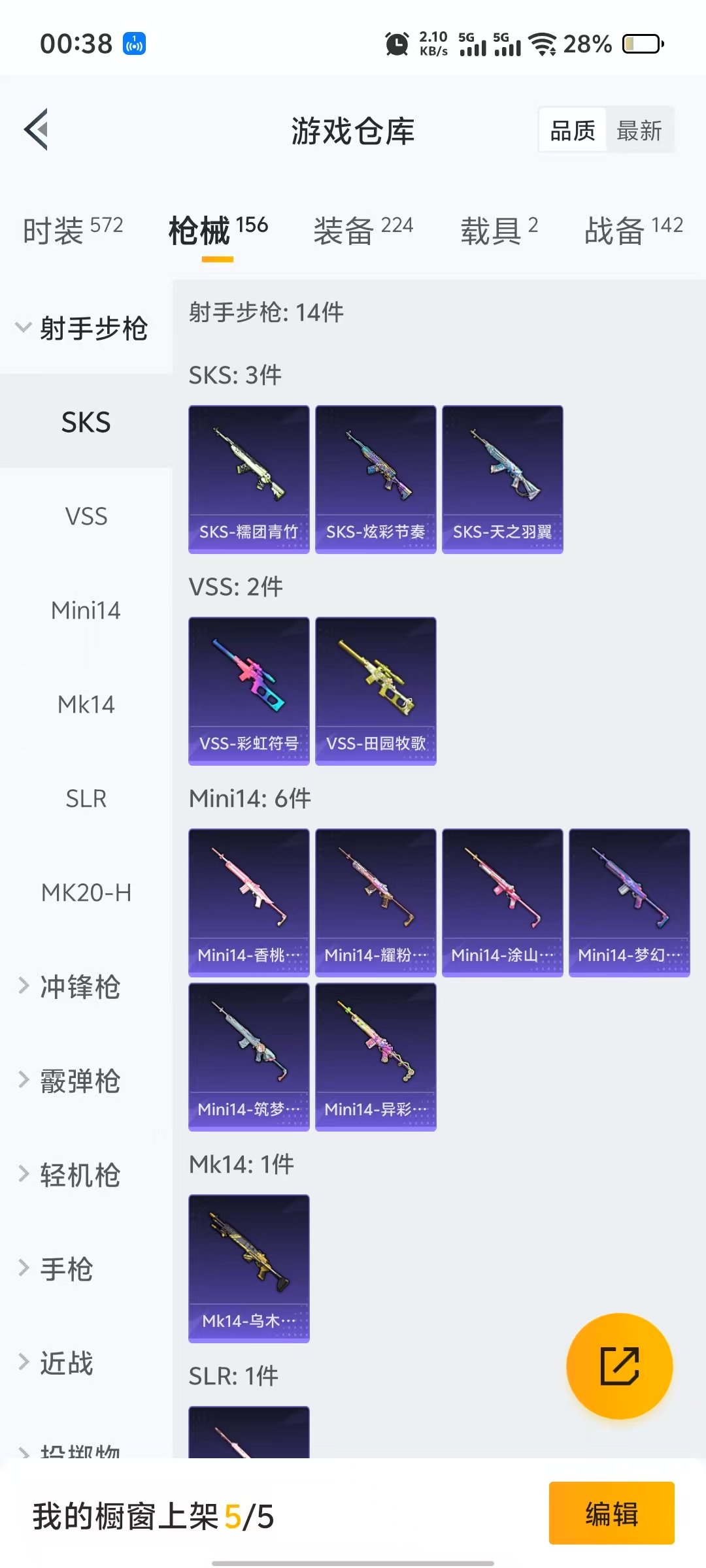This screenshot has height=1568, width=706.
Task: Open the SKS-天之羽翼 skin
Action: (x=502, y=479)
